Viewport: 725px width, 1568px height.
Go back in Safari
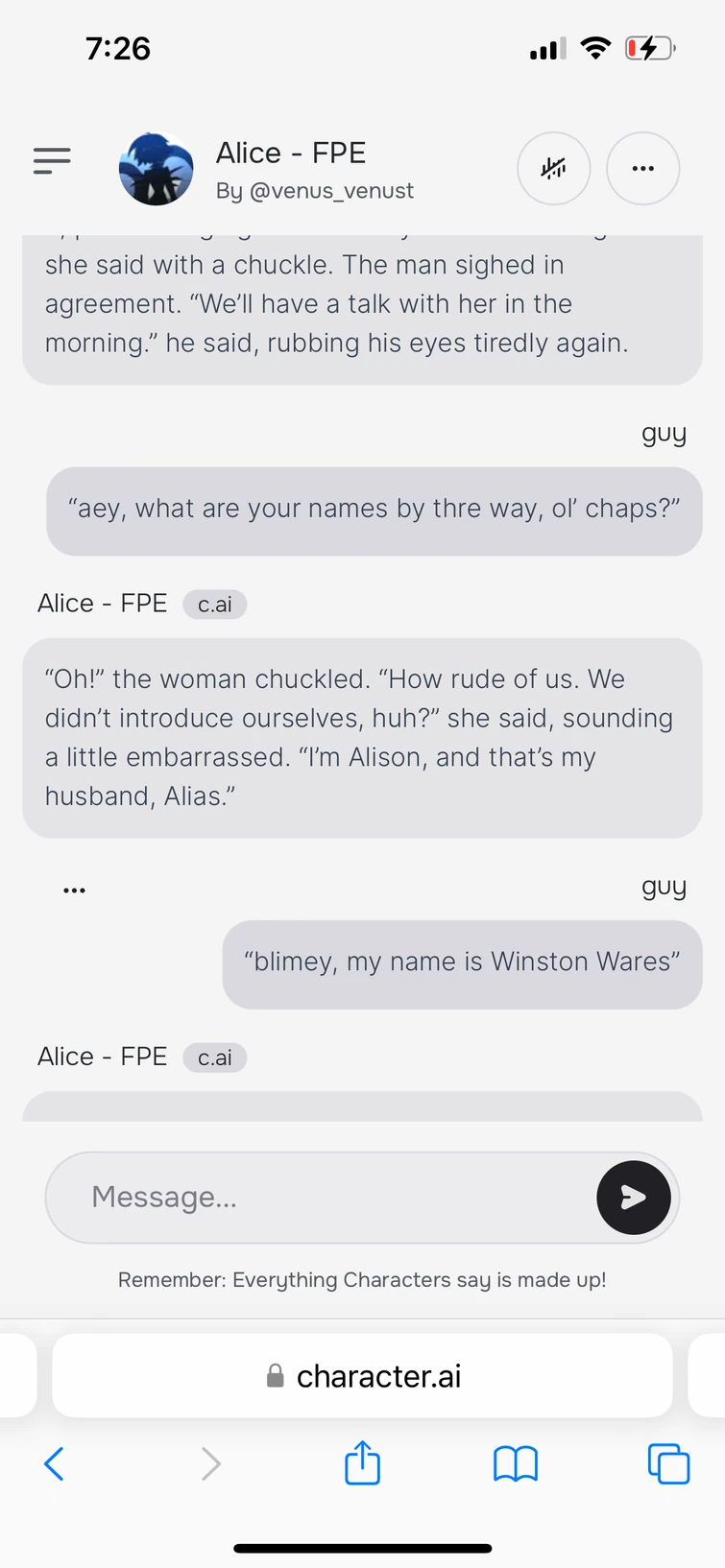pyautogui.click(x=55, y=1464)
